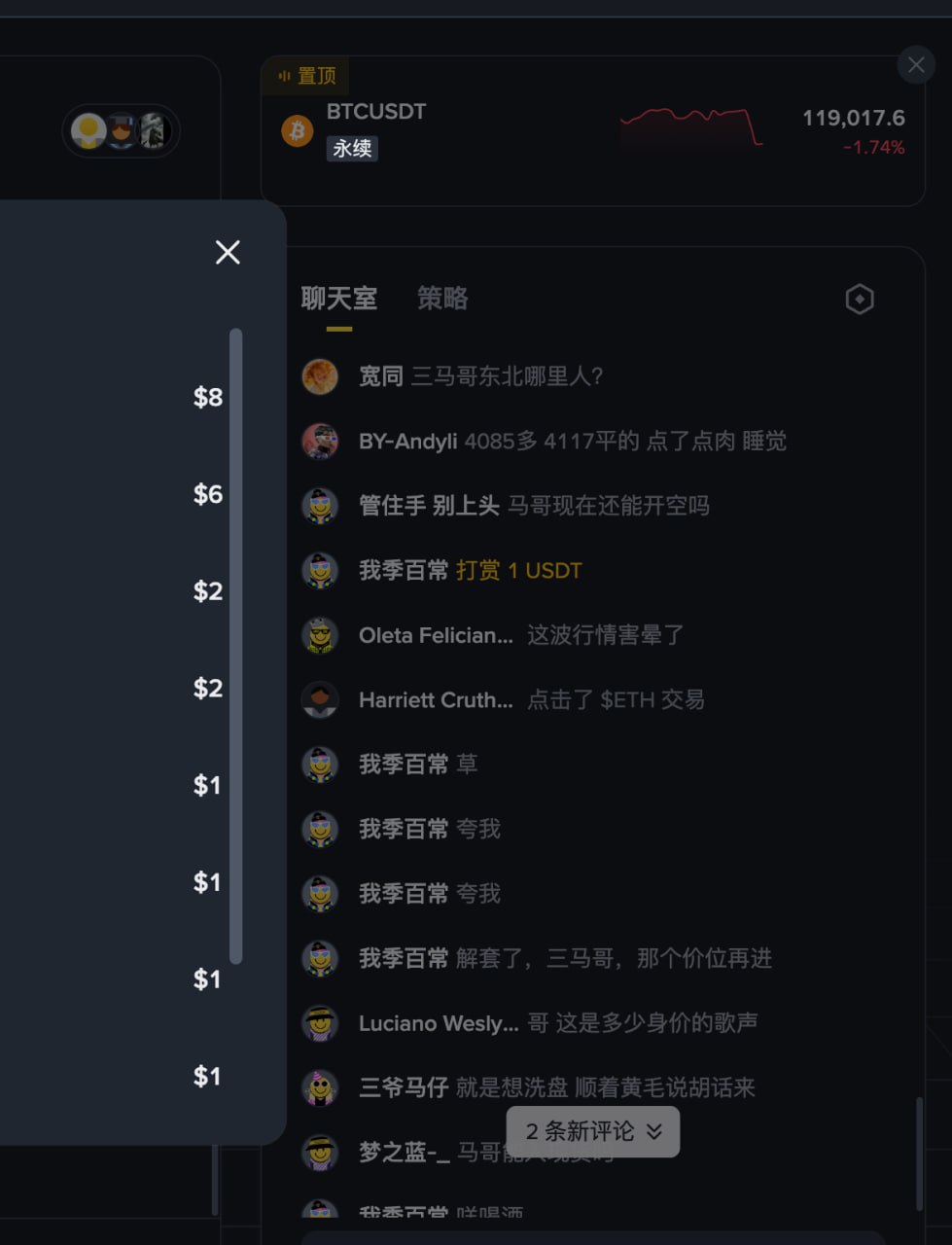This screenshot has height=1245, width=952.
Task: Click Harriett Cruth's avatar
Action: click(319, 699)
